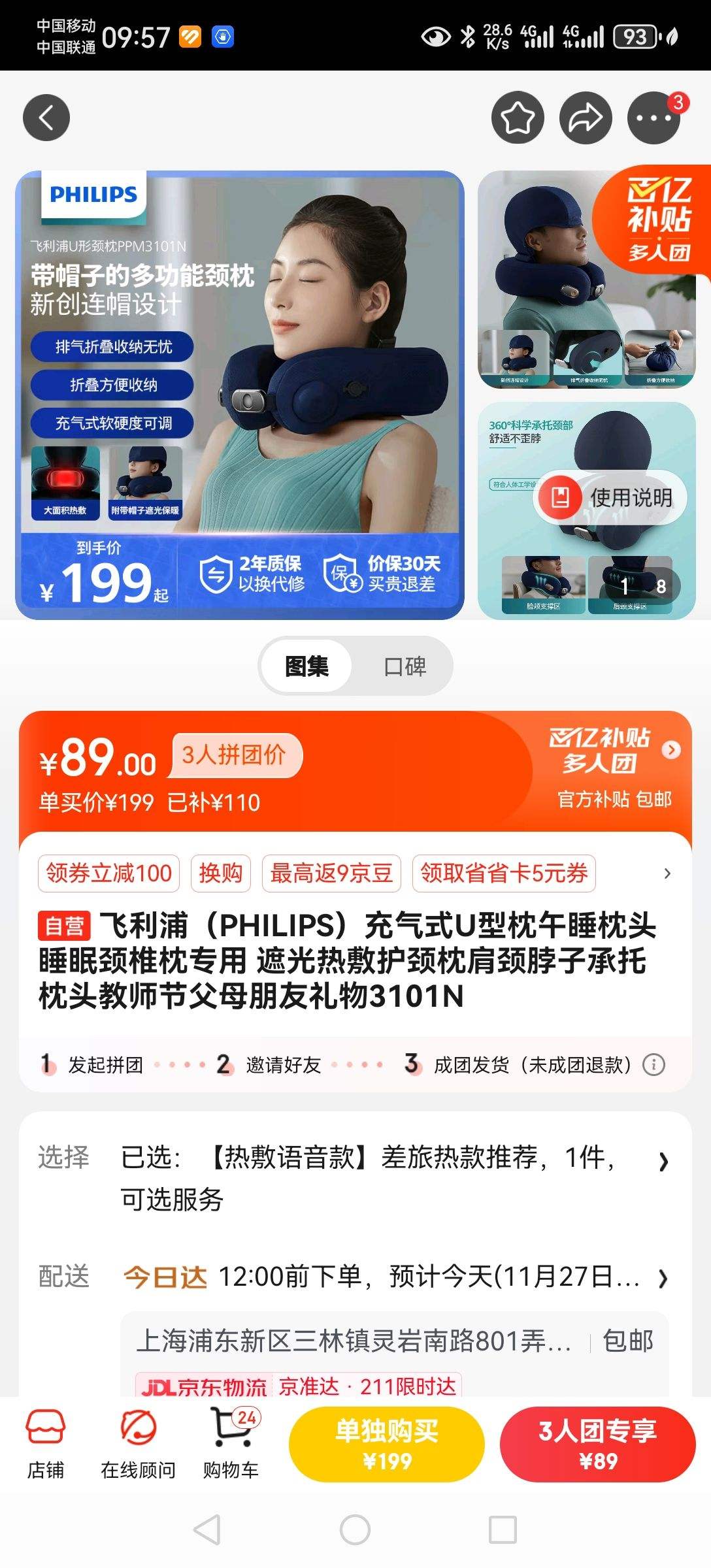
Task: Open the more menu with 3 notifications
Action: tap(653, 118)
